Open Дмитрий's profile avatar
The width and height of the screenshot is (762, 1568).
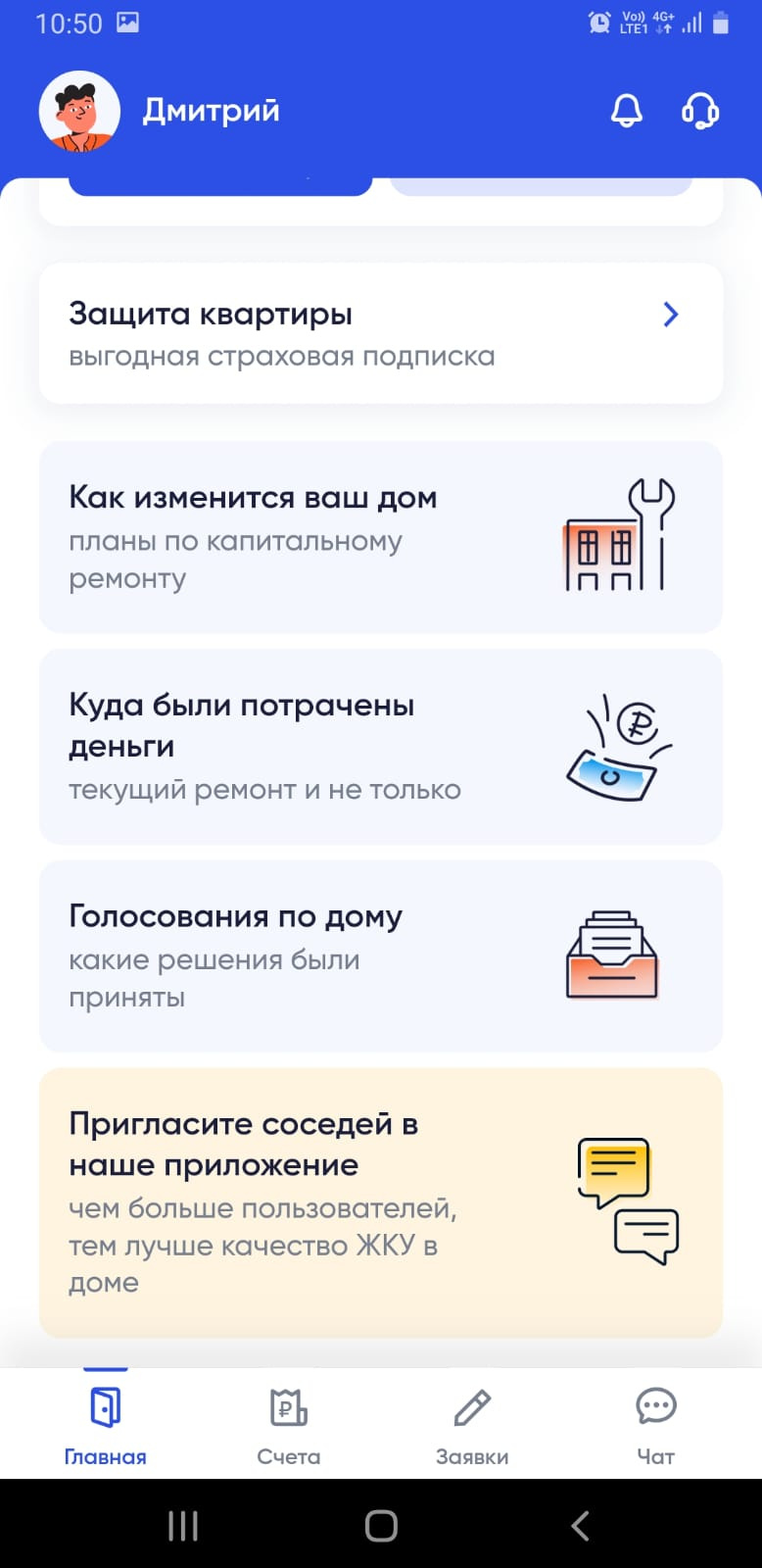[x=79, y=111]
